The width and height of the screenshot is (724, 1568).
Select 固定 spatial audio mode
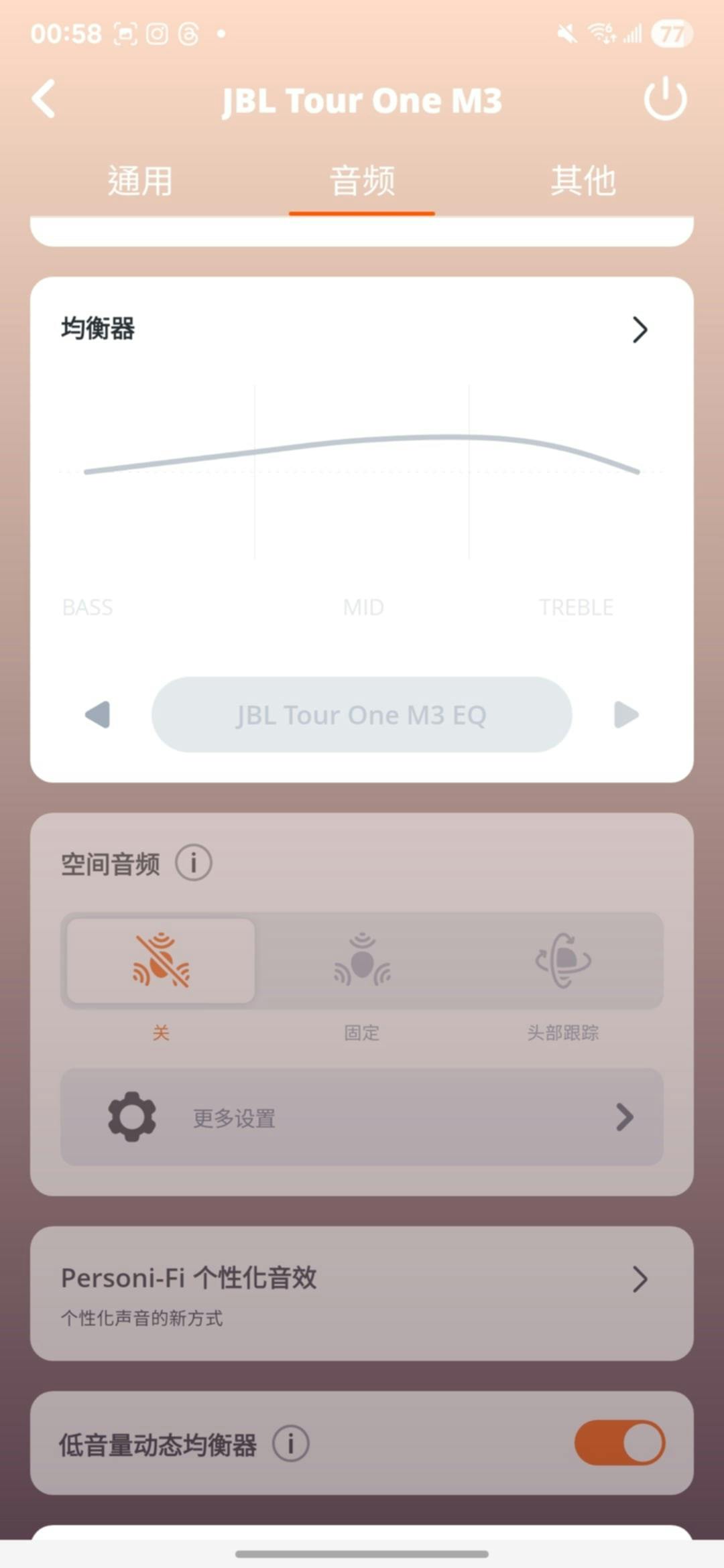pyautogui.click(x=362, y=962)
